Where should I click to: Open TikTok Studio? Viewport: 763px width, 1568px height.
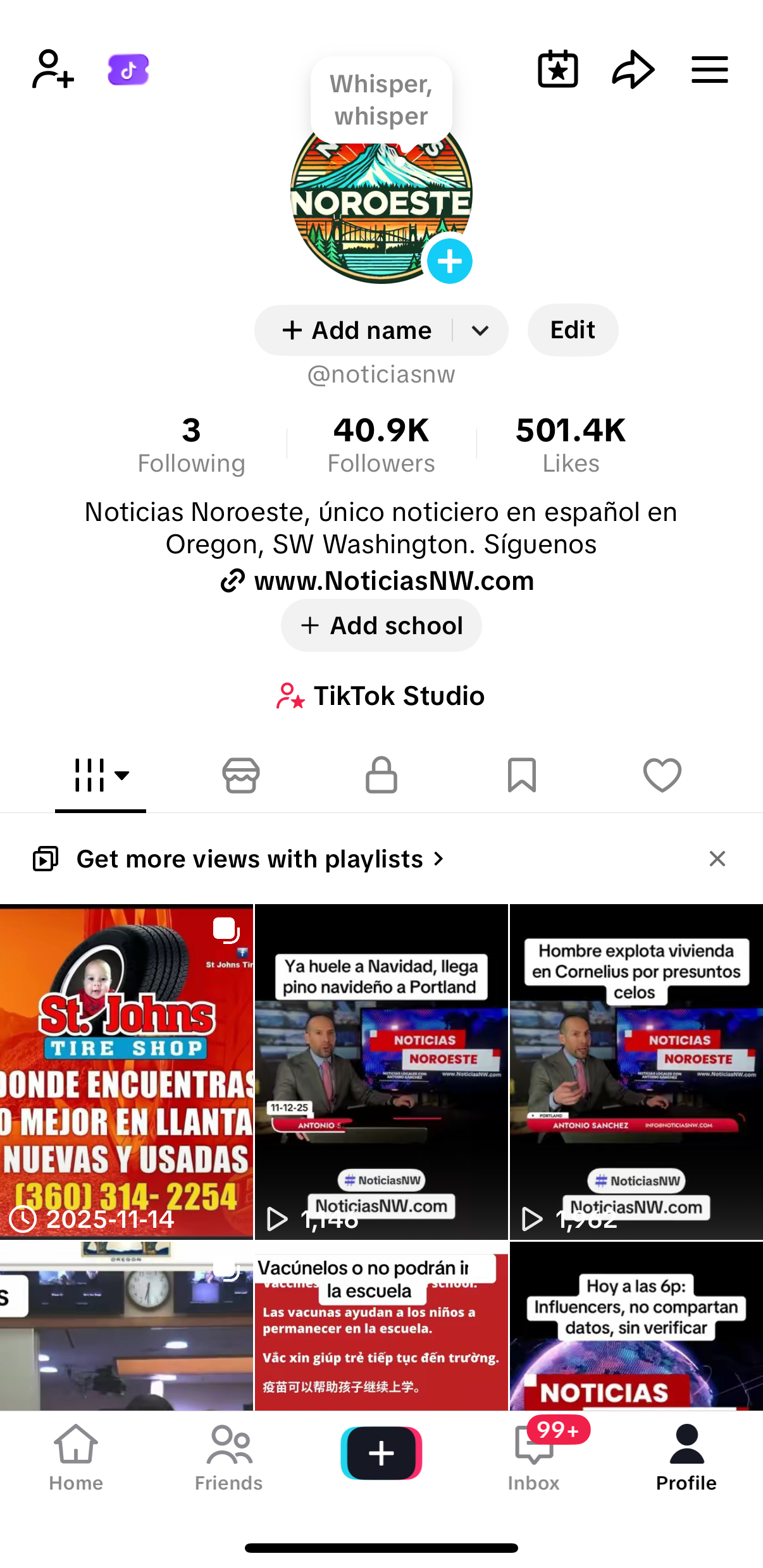381,695
